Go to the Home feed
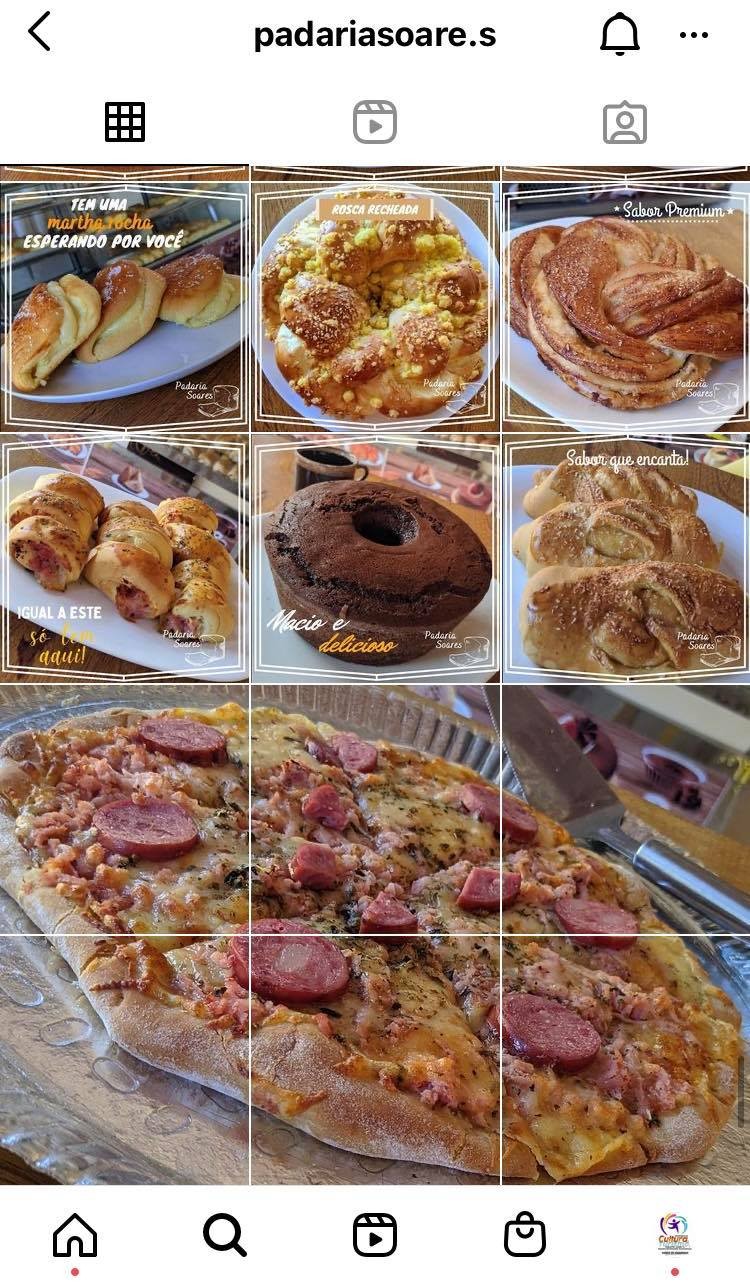This screenshot has height=1284, width=750. click(x=75, y=1235)
